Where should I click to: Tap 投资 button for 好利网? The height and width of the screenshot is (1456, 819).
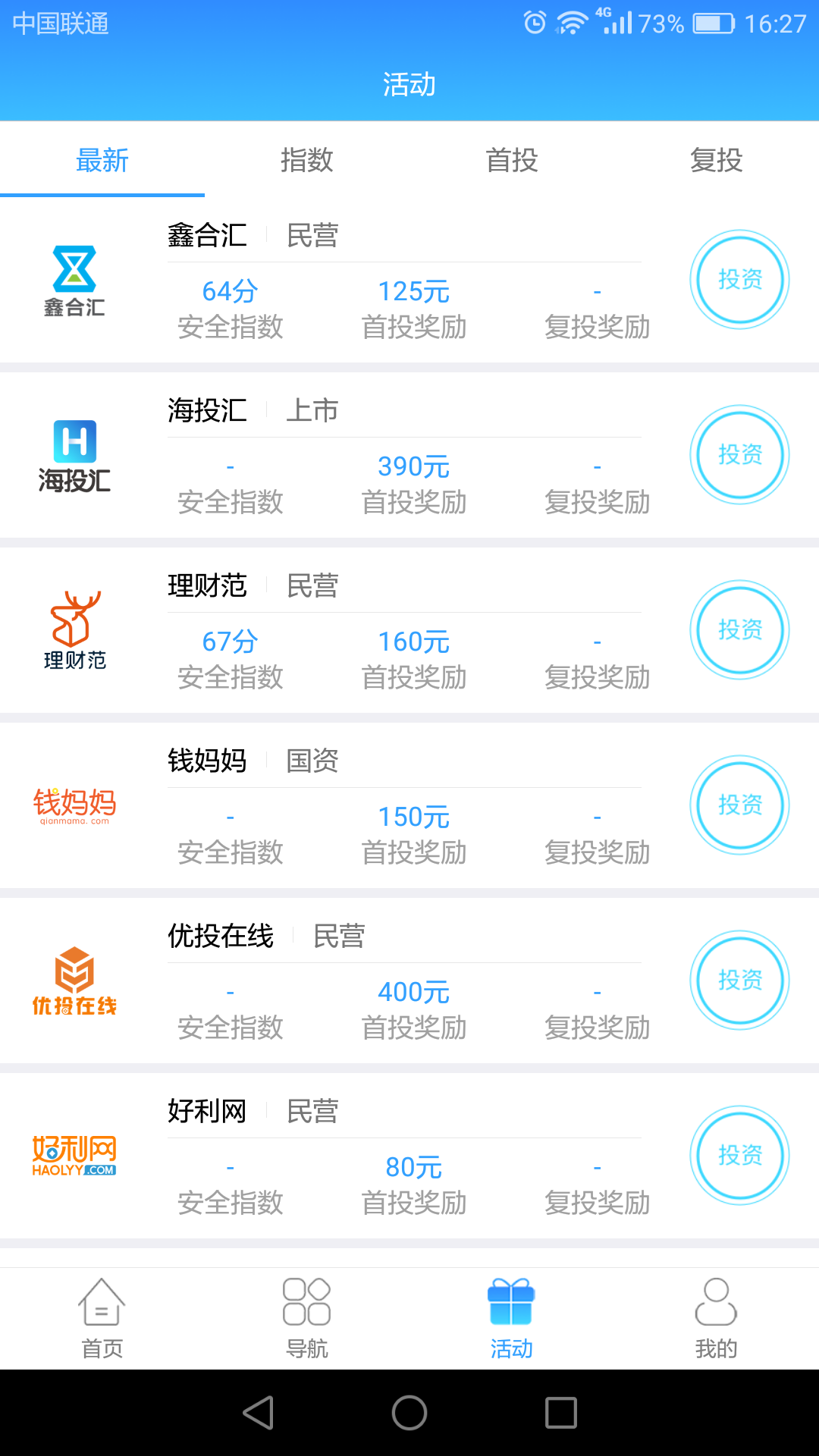pos(739,1155)
